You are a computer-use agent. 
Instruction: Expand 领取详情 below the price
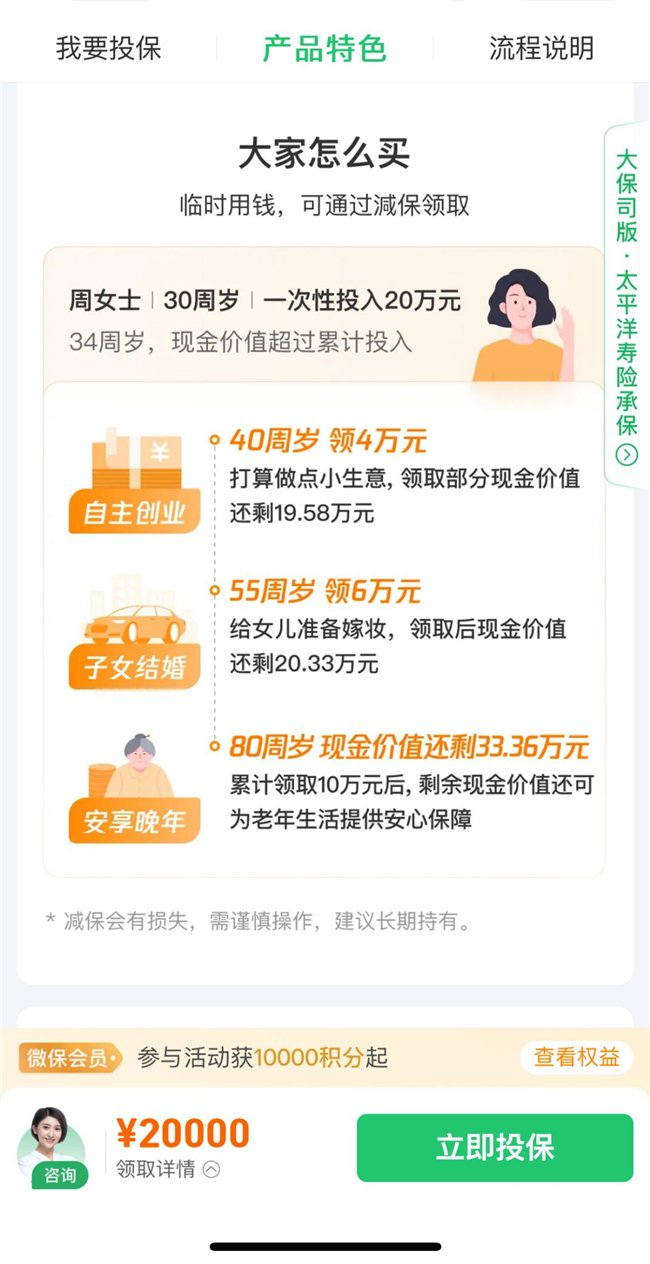pyautogui.click(x=168, y=1169)
